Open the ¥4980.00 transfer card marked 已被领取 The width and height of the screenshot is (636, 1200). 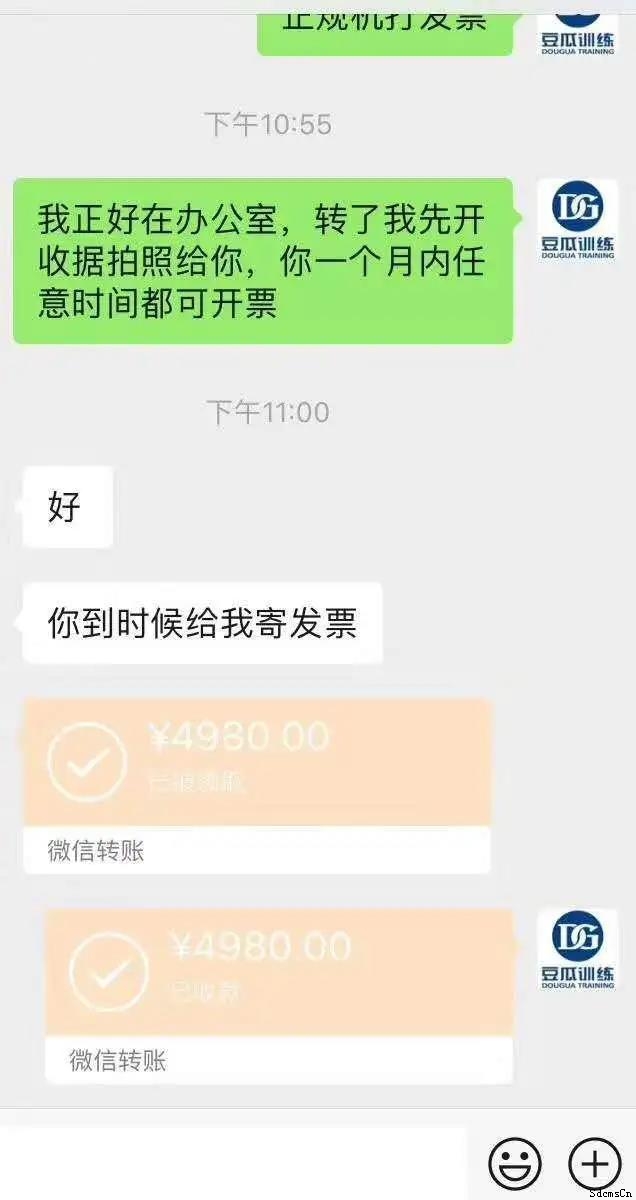tap(257, 786)
